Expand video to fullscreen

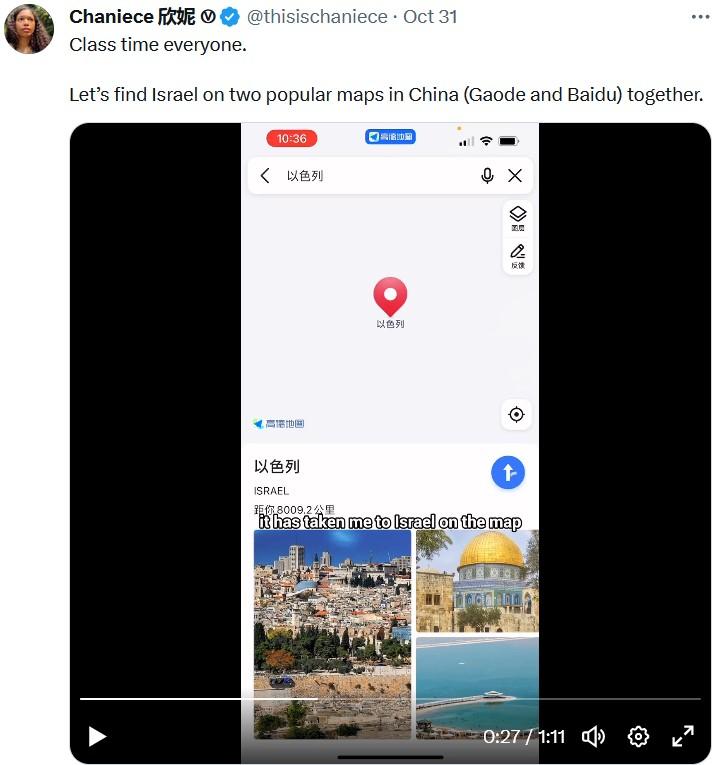(x=683, y=737)
